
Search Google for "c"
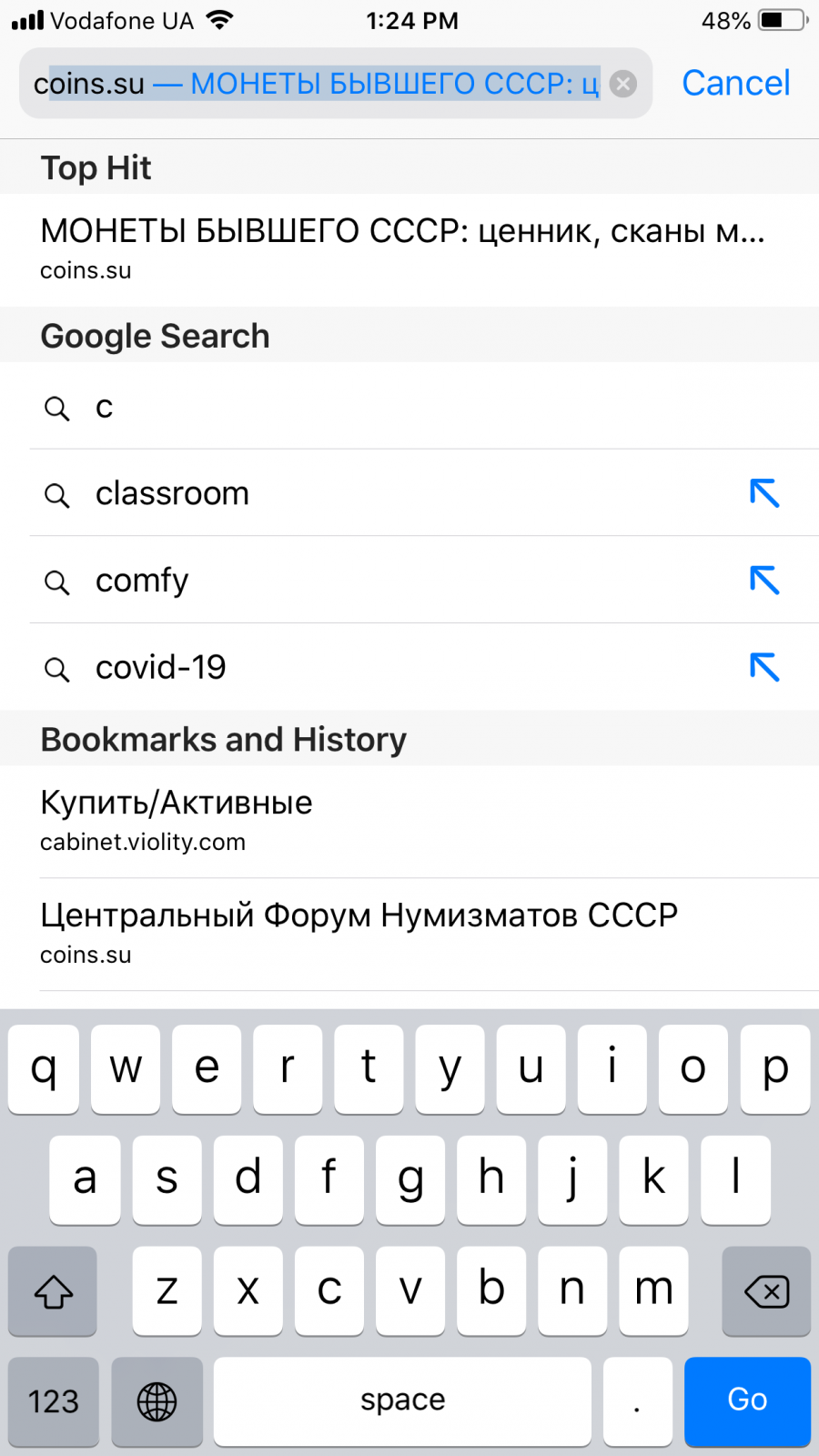[x=409, y=406]
